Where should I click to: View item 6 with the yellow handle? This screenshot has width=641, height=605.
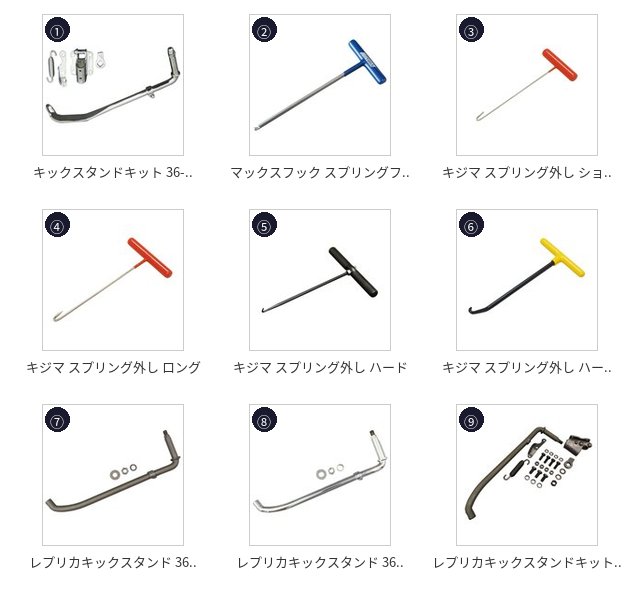click(527, 280)
